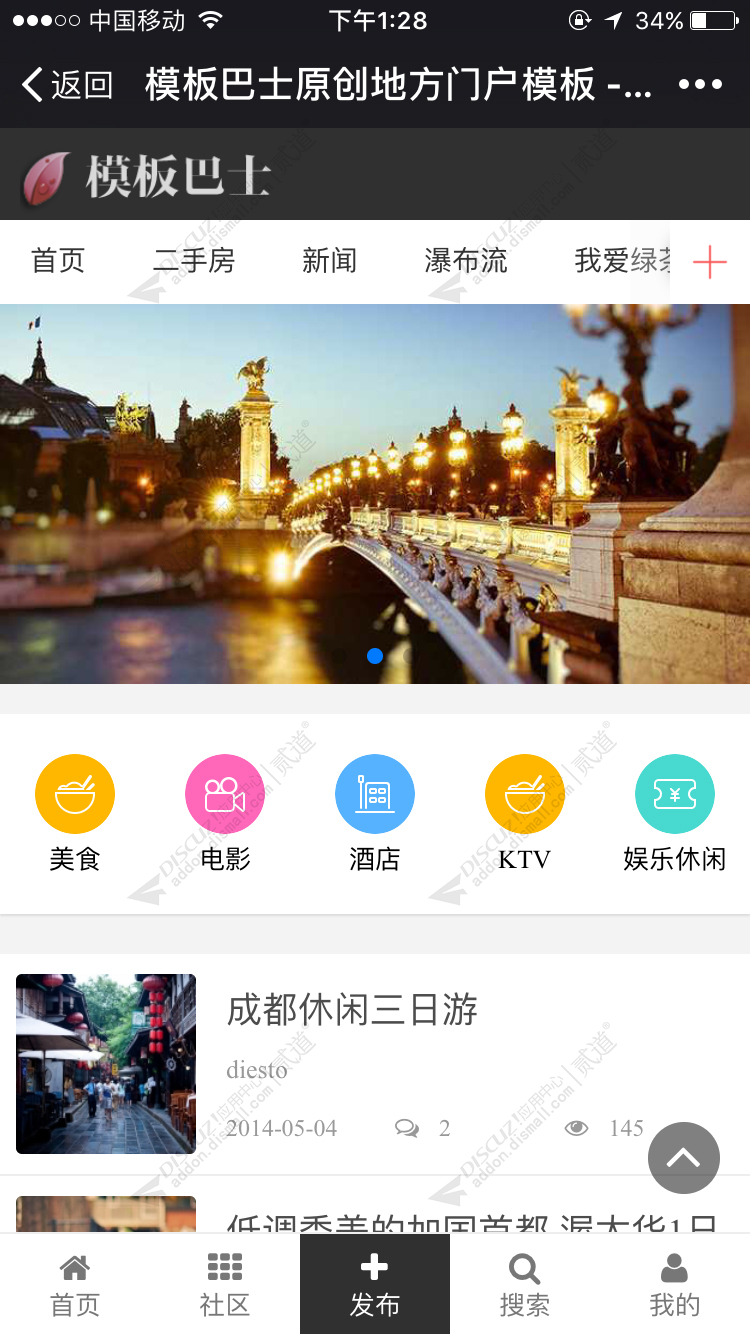Switch to the 新闻 tab

coord(330,262)
